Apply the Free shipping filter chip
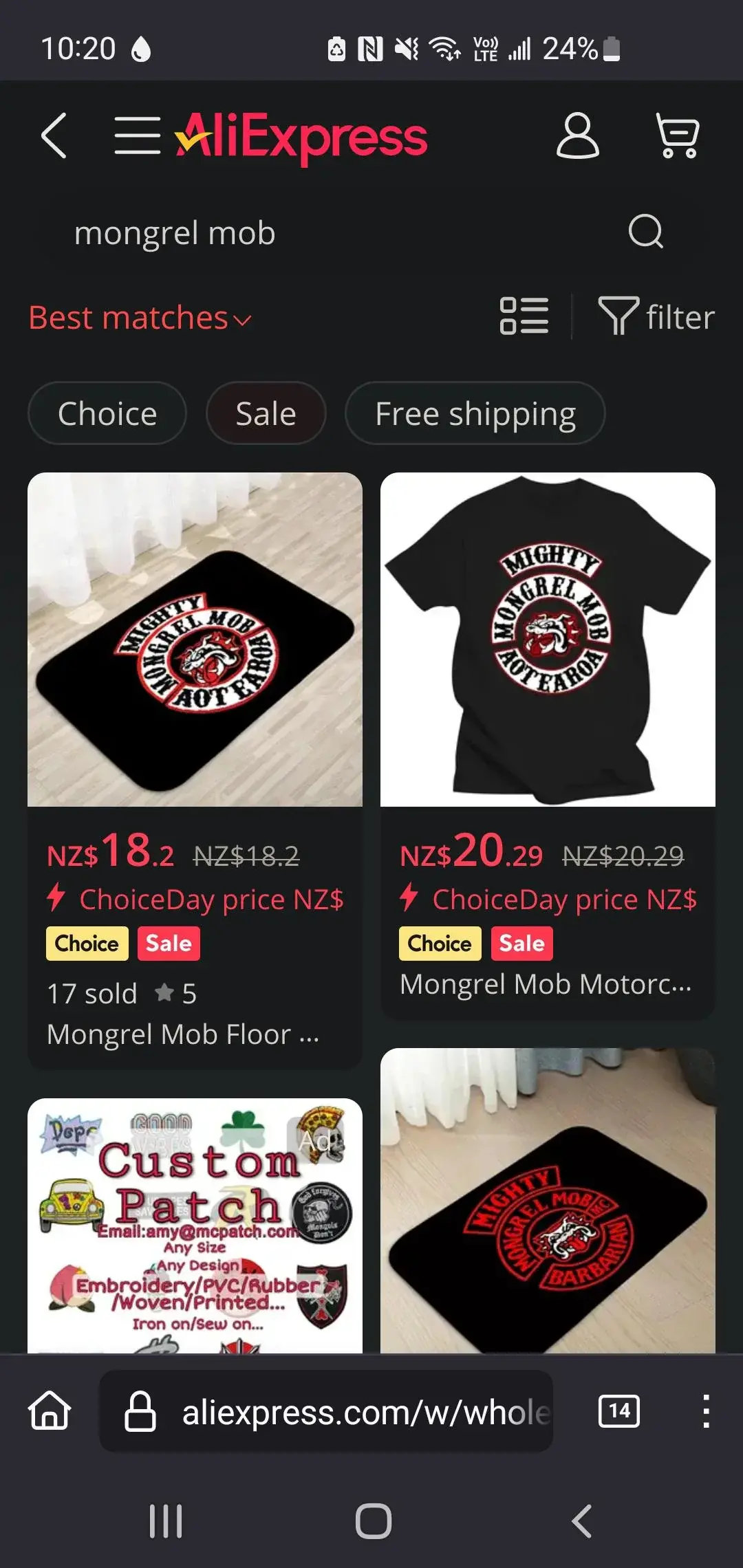This screenshot has width=743, height=1568. click(475, 413)
